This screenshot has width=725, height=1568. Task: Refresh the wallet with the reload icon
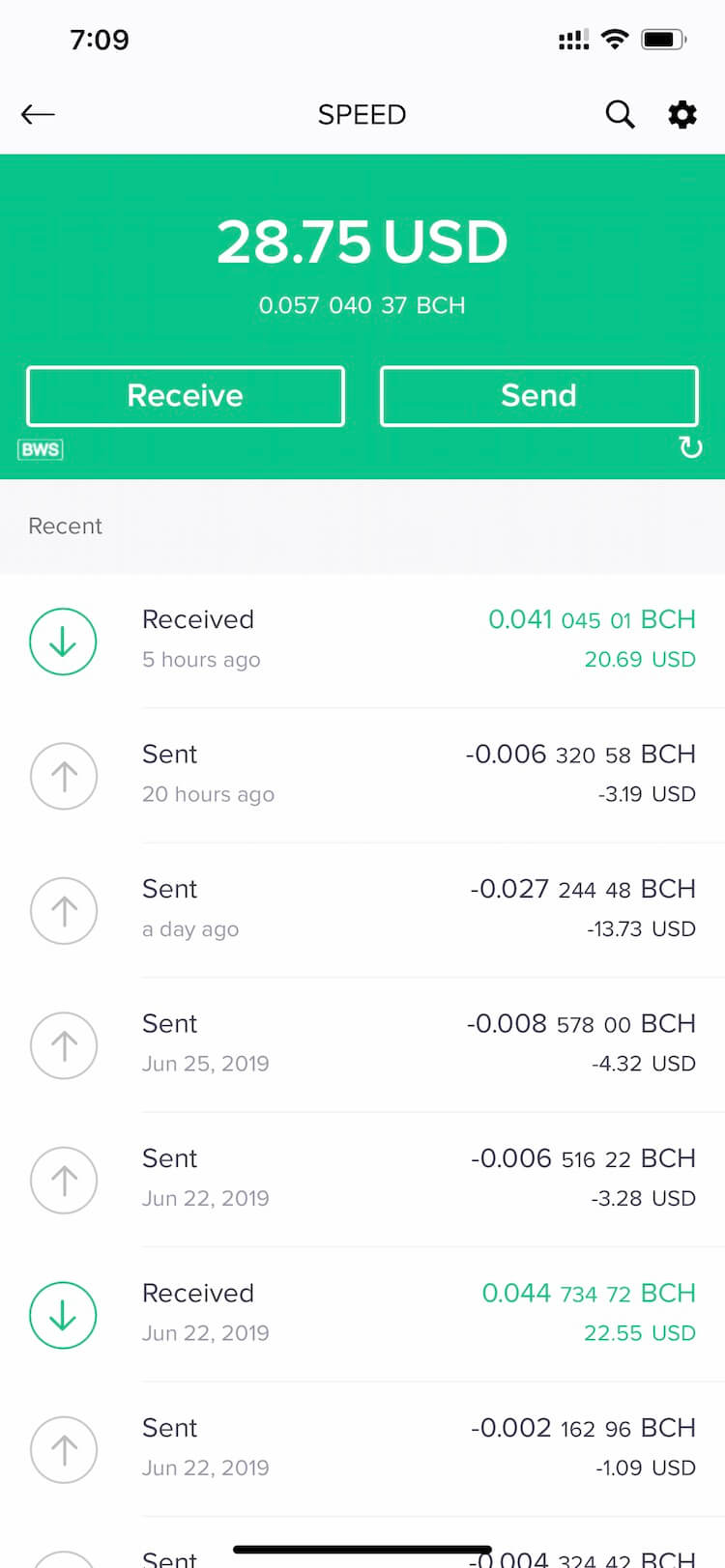point(690,447)
